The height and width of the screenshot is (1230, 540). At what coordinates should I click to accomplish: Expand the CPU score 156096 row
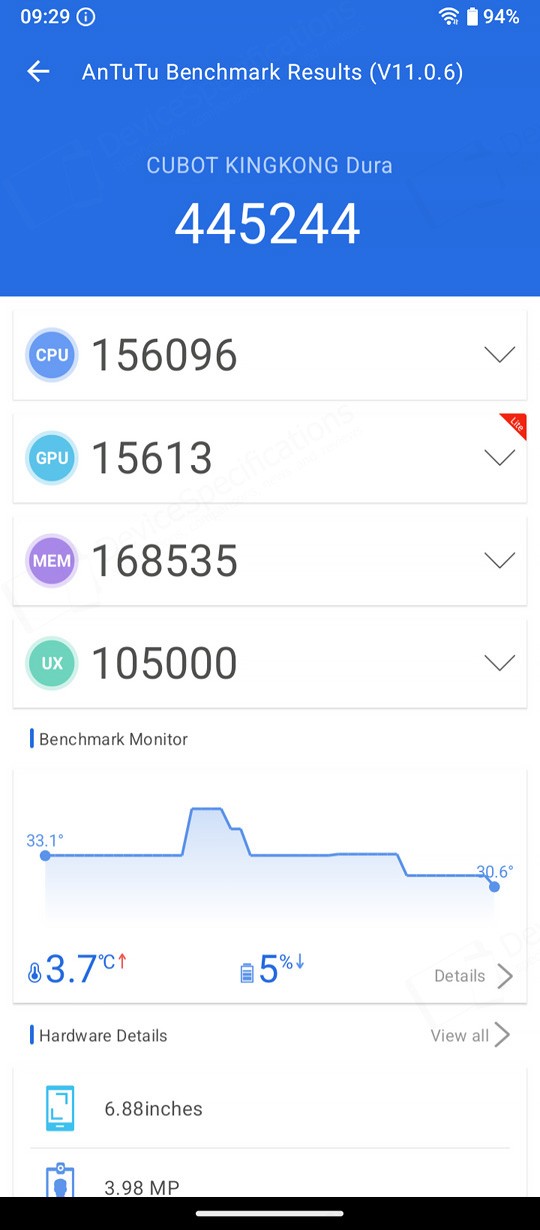tap(270, 355)
